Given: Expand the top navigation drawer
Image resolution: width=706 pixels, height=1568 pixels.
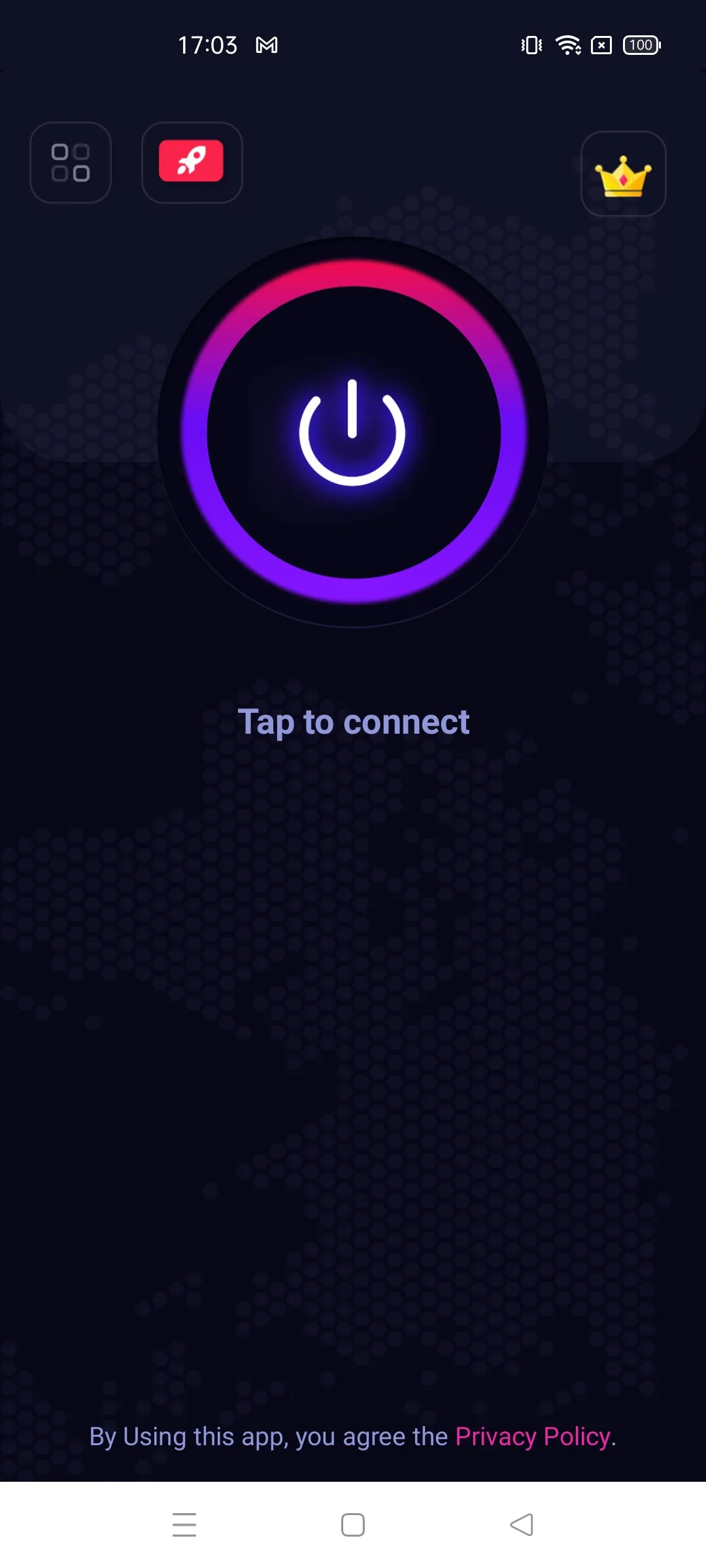Looking at the screenshot, I should 71,163.
